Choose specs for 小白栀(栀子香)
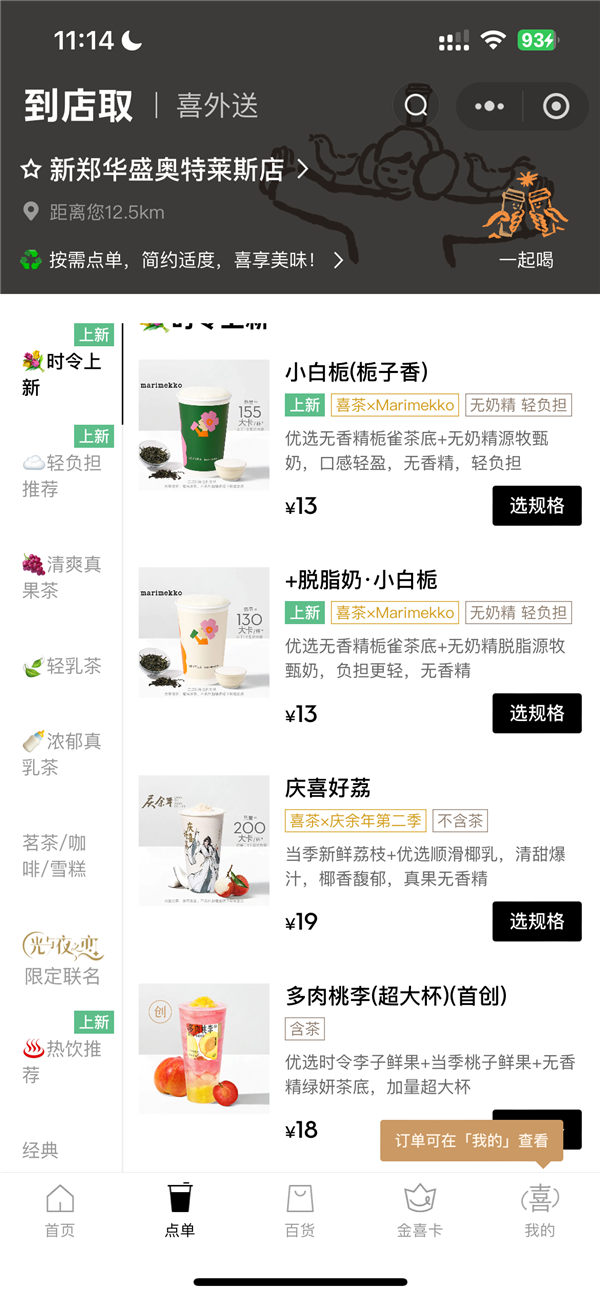The width and height of the screenshot is (600, 1298). pyautogui.click(x=536, y=506)
